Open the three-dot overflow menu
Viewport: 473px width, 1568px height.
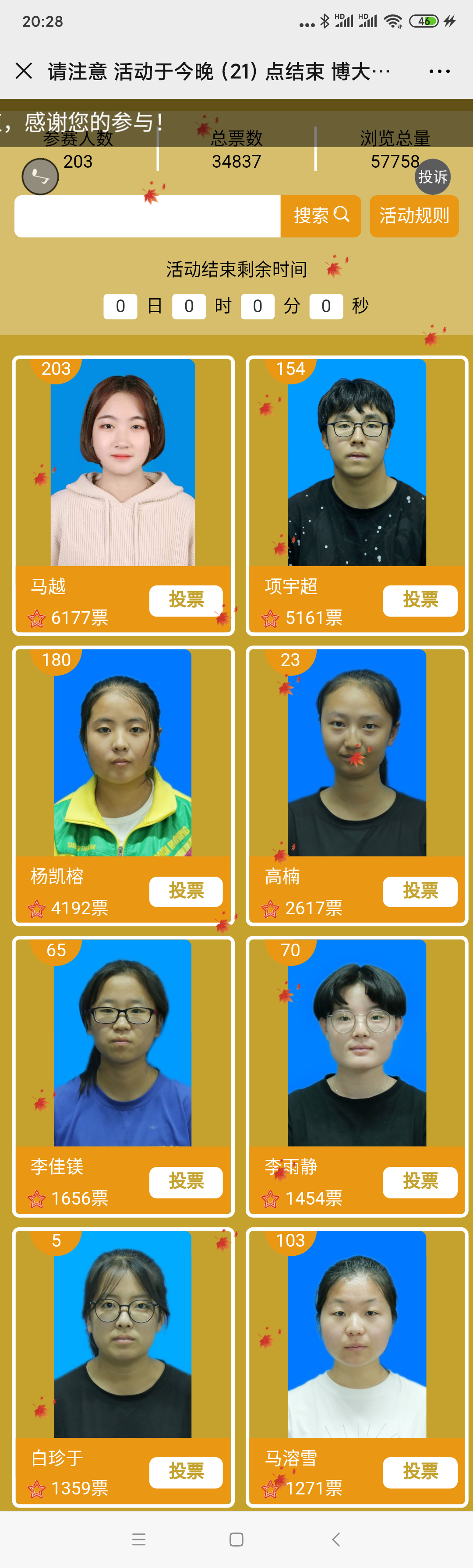pyautogui.click(x=439, y=71)
